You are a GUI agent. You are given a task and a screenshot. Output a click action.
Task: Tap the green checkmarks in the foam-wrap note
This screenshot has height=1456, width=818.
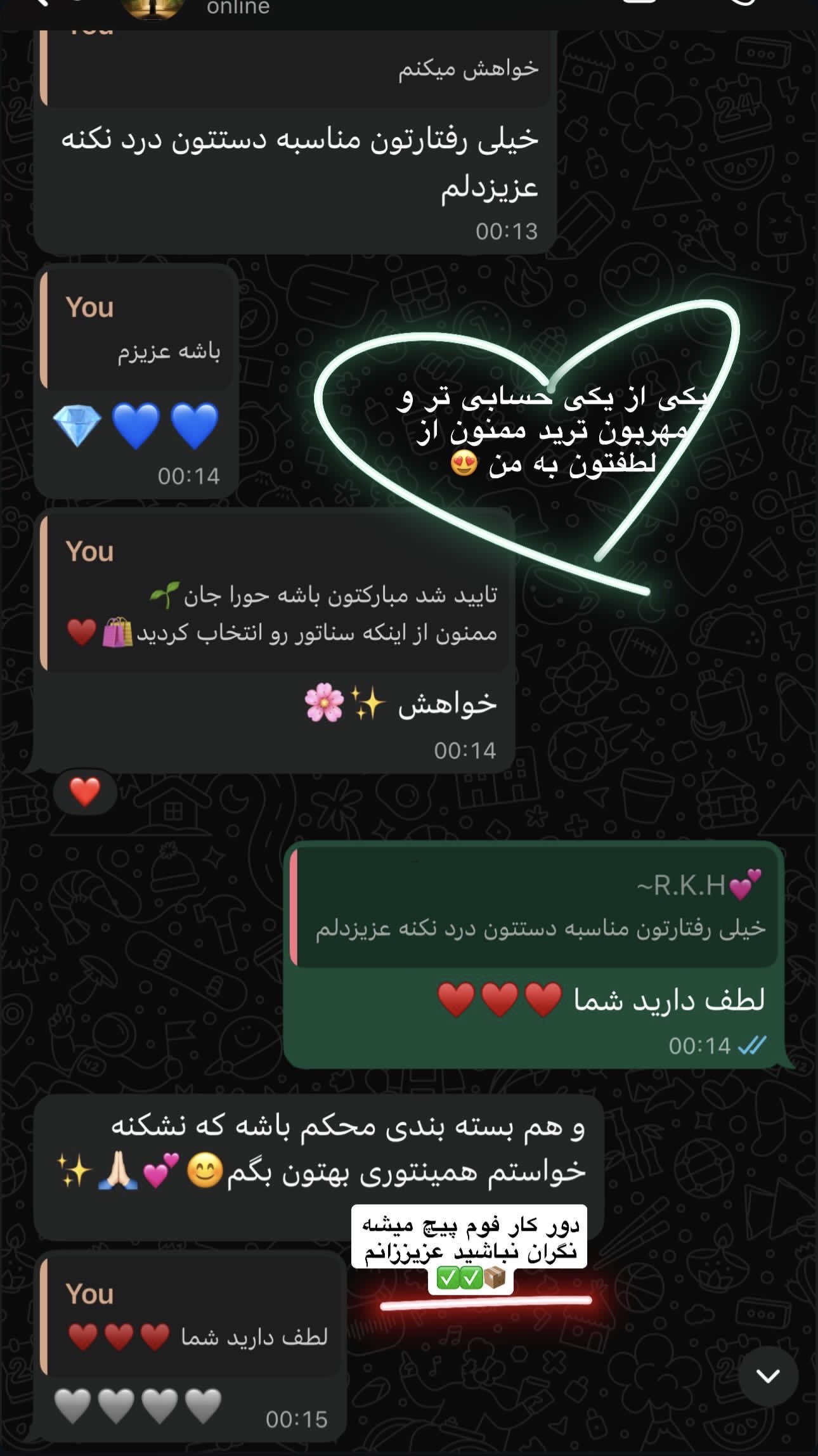pos(459,1278)
